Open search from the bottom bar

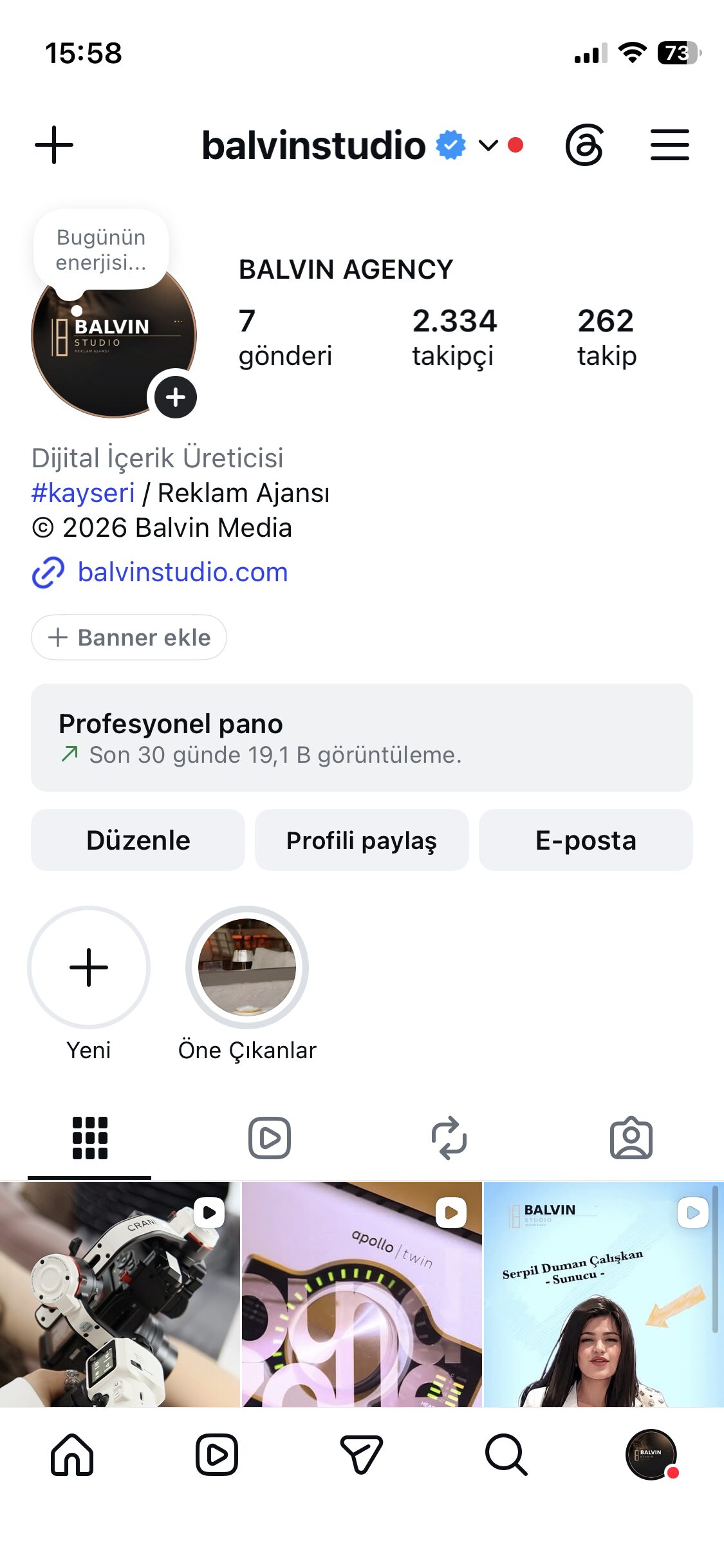tap(506, 1455)
